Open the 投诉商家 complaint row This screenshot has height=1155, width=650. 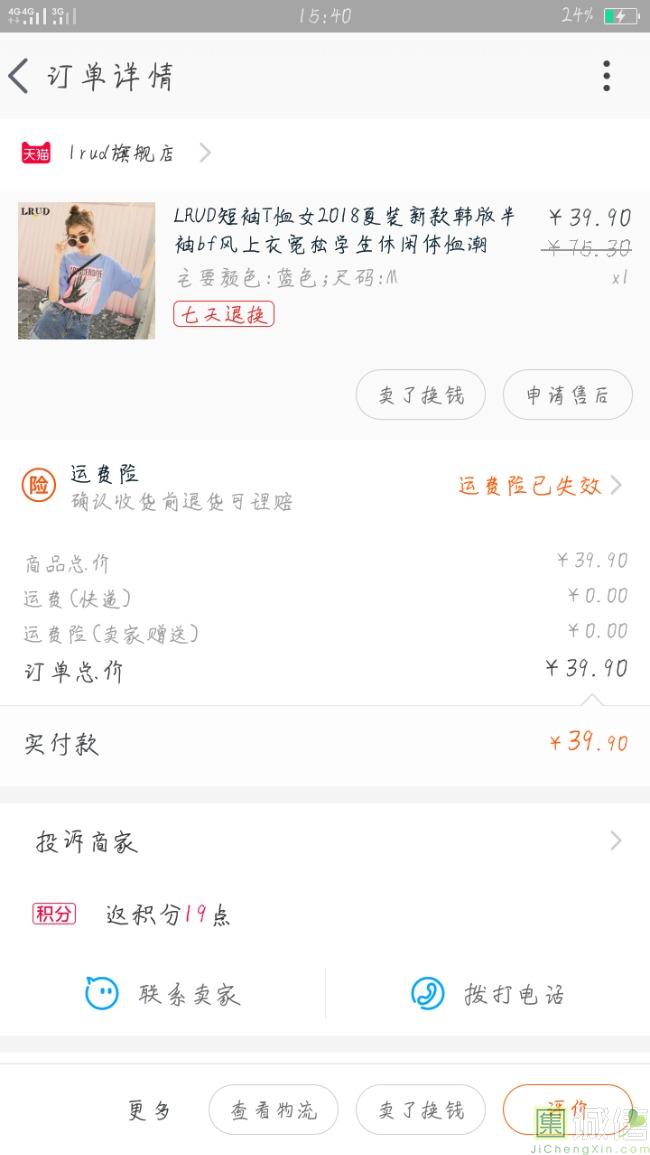point(325,842)
